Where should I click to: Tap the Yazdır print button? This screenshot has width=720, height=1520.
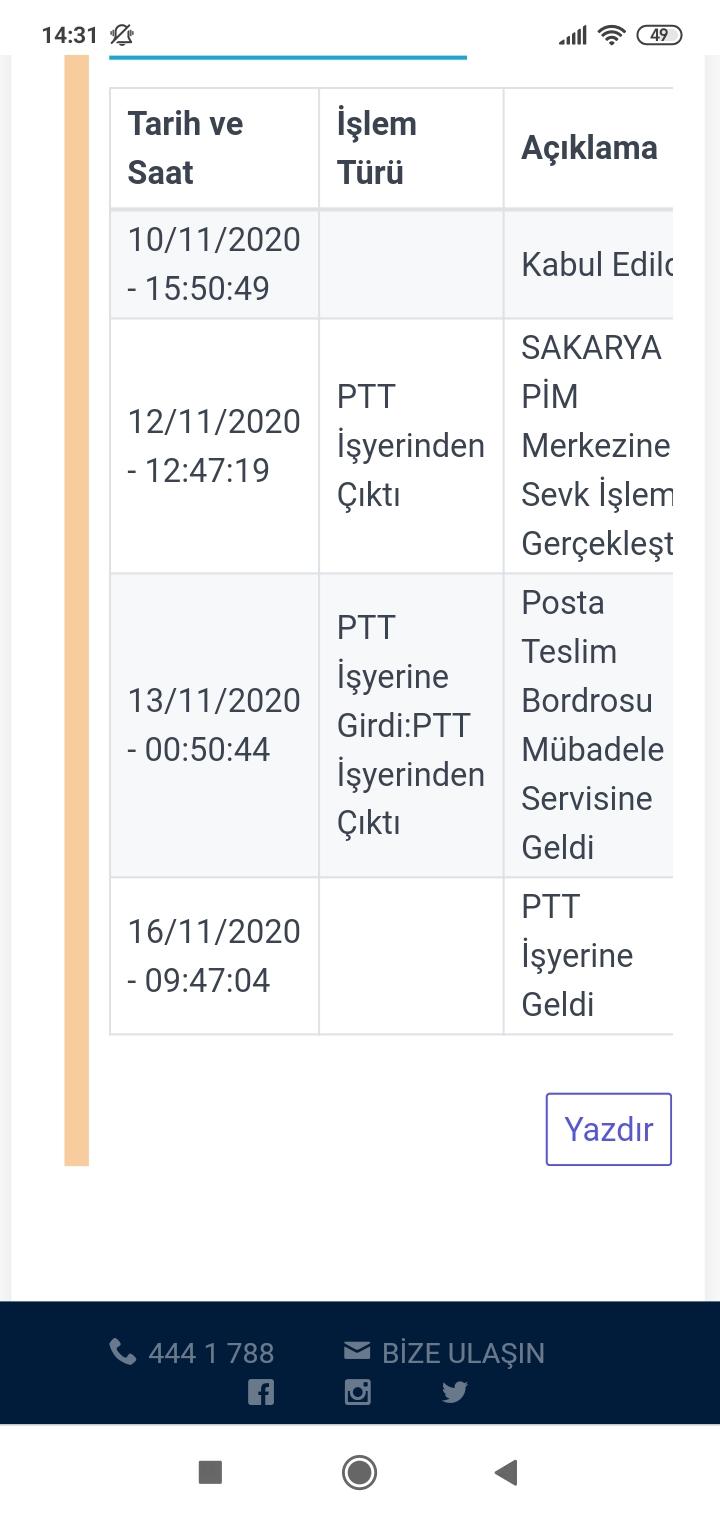coord(608,1129)
